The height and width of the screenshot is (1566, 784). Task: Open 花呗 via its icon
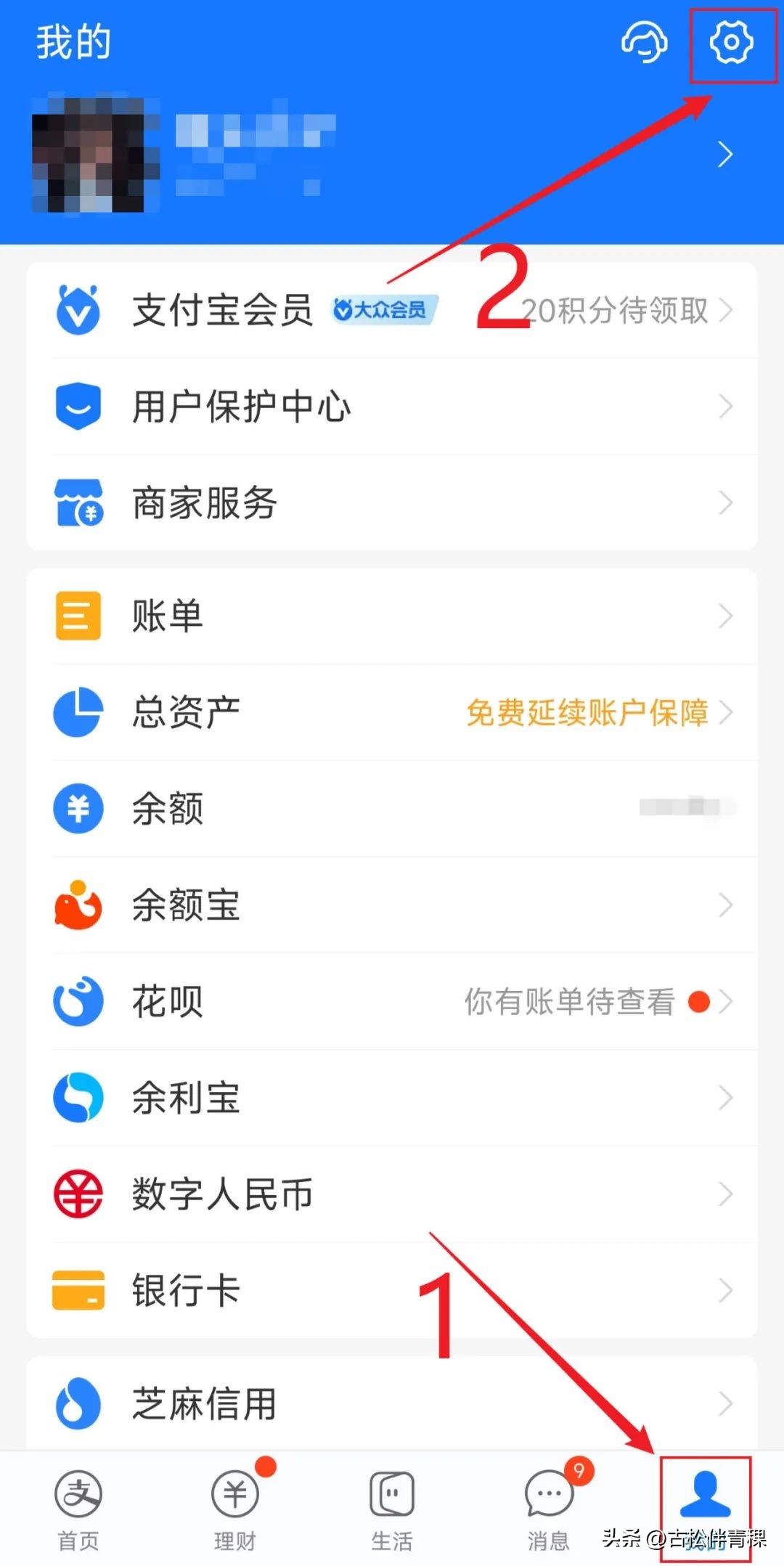(x=77, y=1002)
